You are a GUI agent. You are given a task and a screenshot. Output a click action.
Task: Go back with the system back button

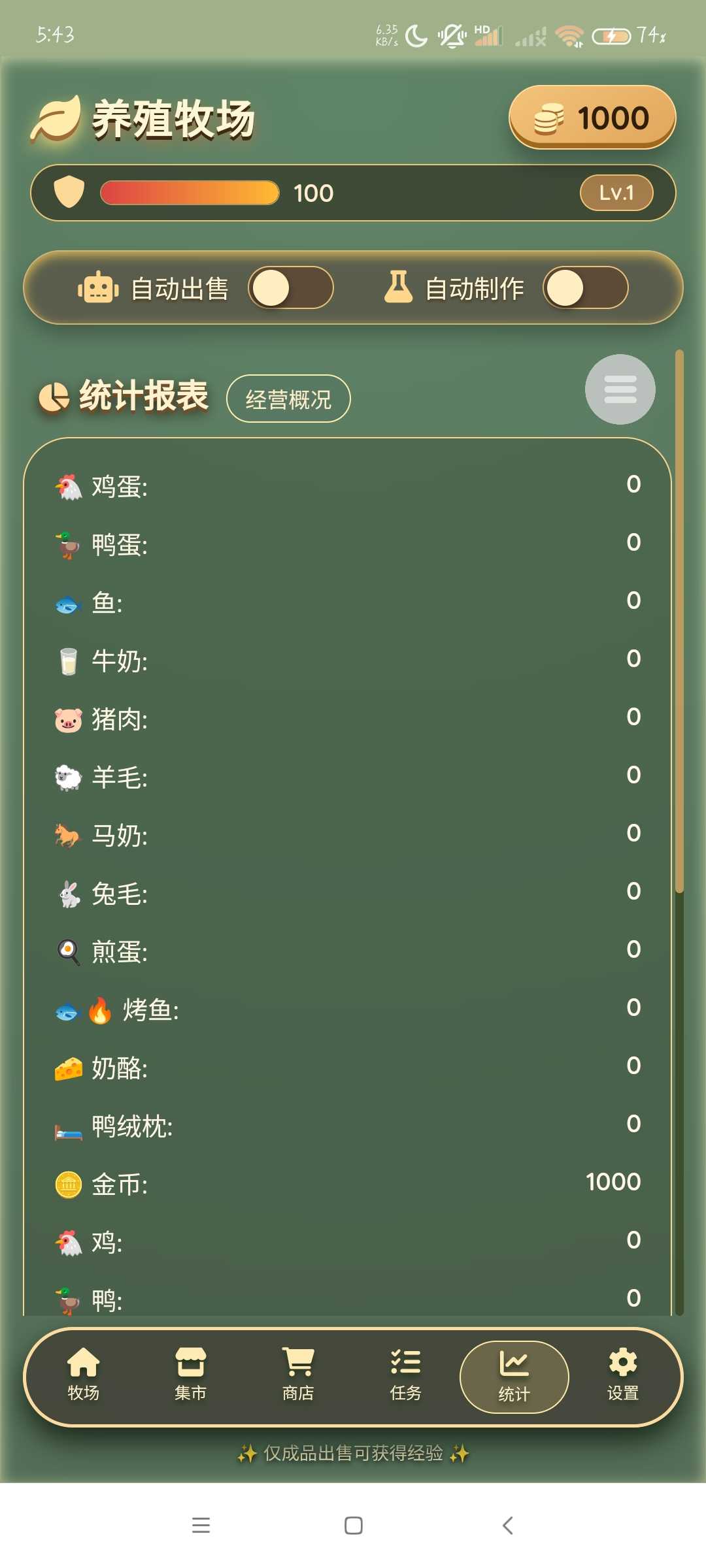[507, 1526]
